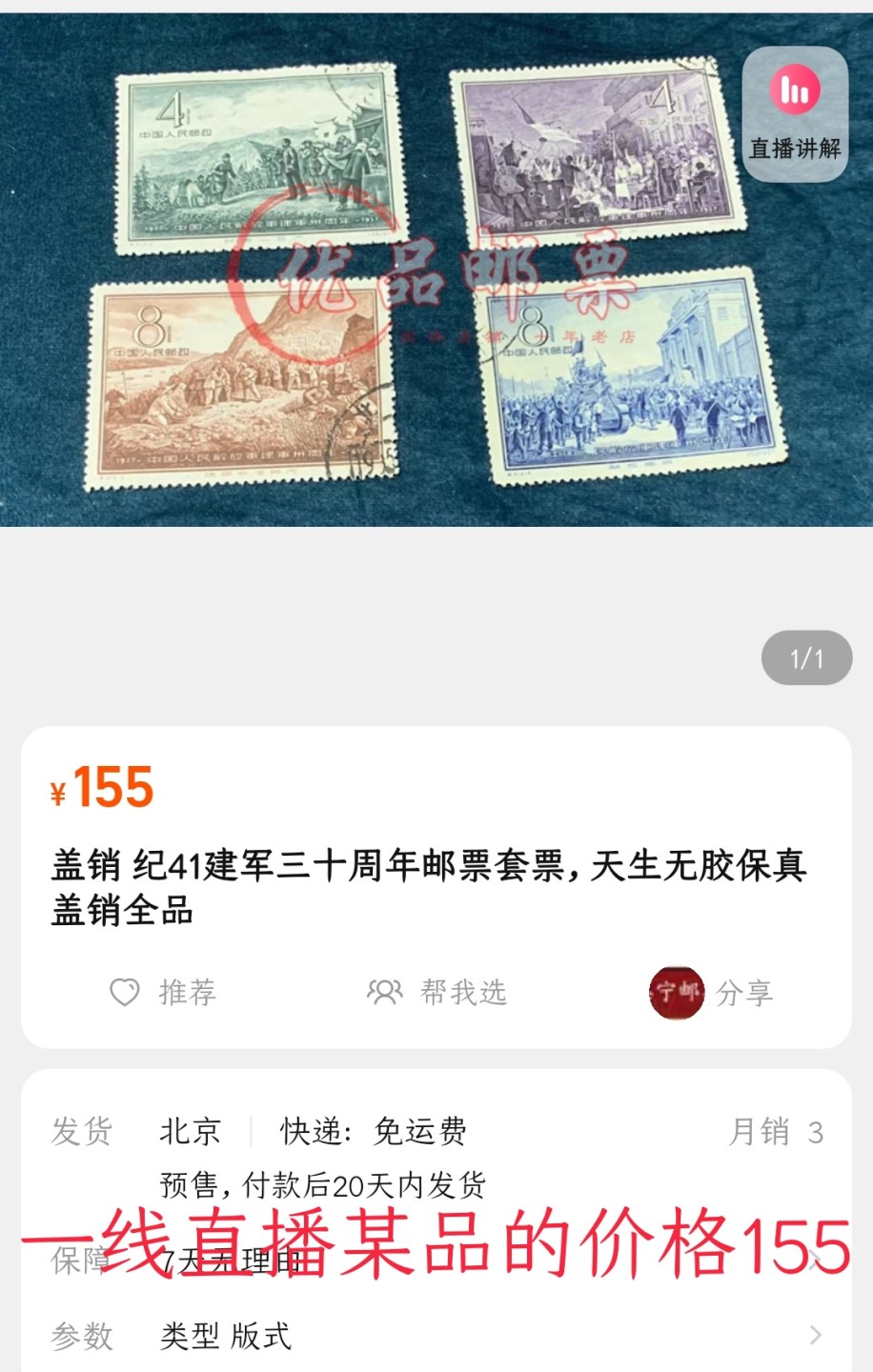Open the 保障 guarantee details row
Screen dimensions: 873x1372
[x=436, y=1261]
